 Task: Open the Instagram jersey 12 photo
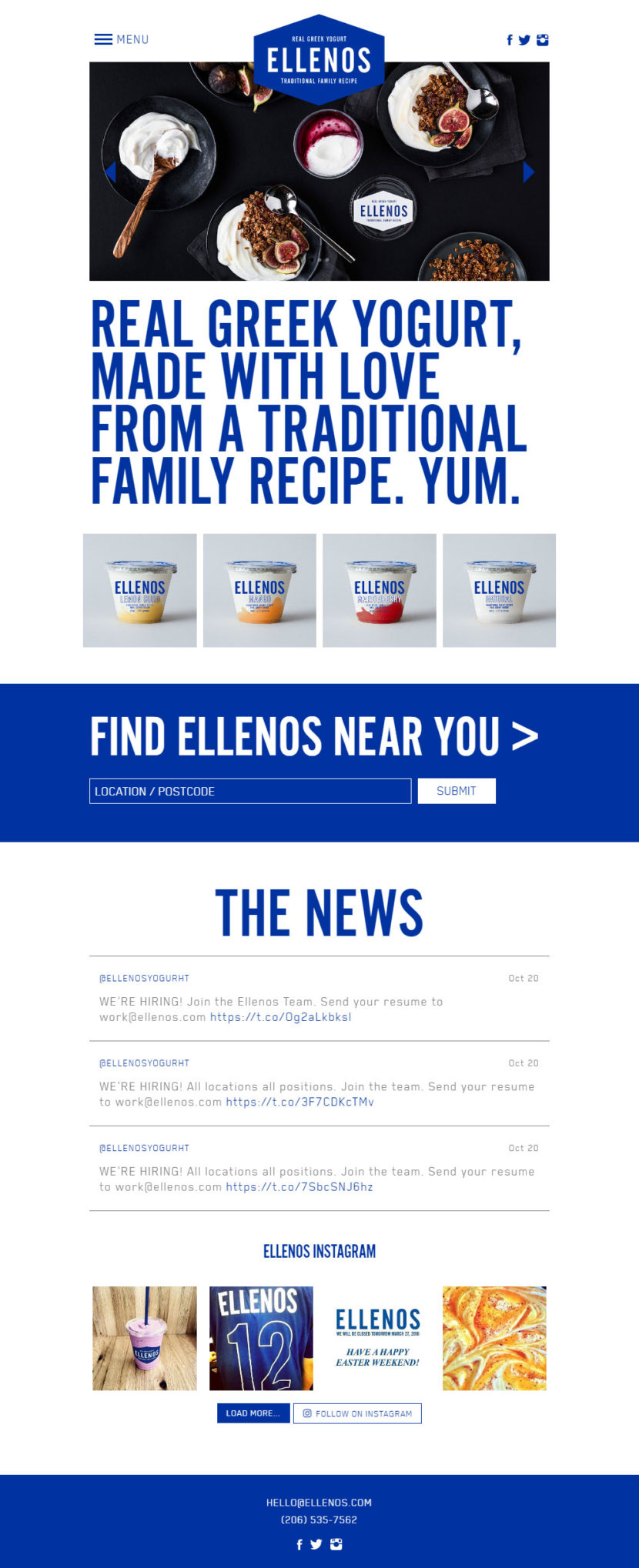coord(261,1338)
